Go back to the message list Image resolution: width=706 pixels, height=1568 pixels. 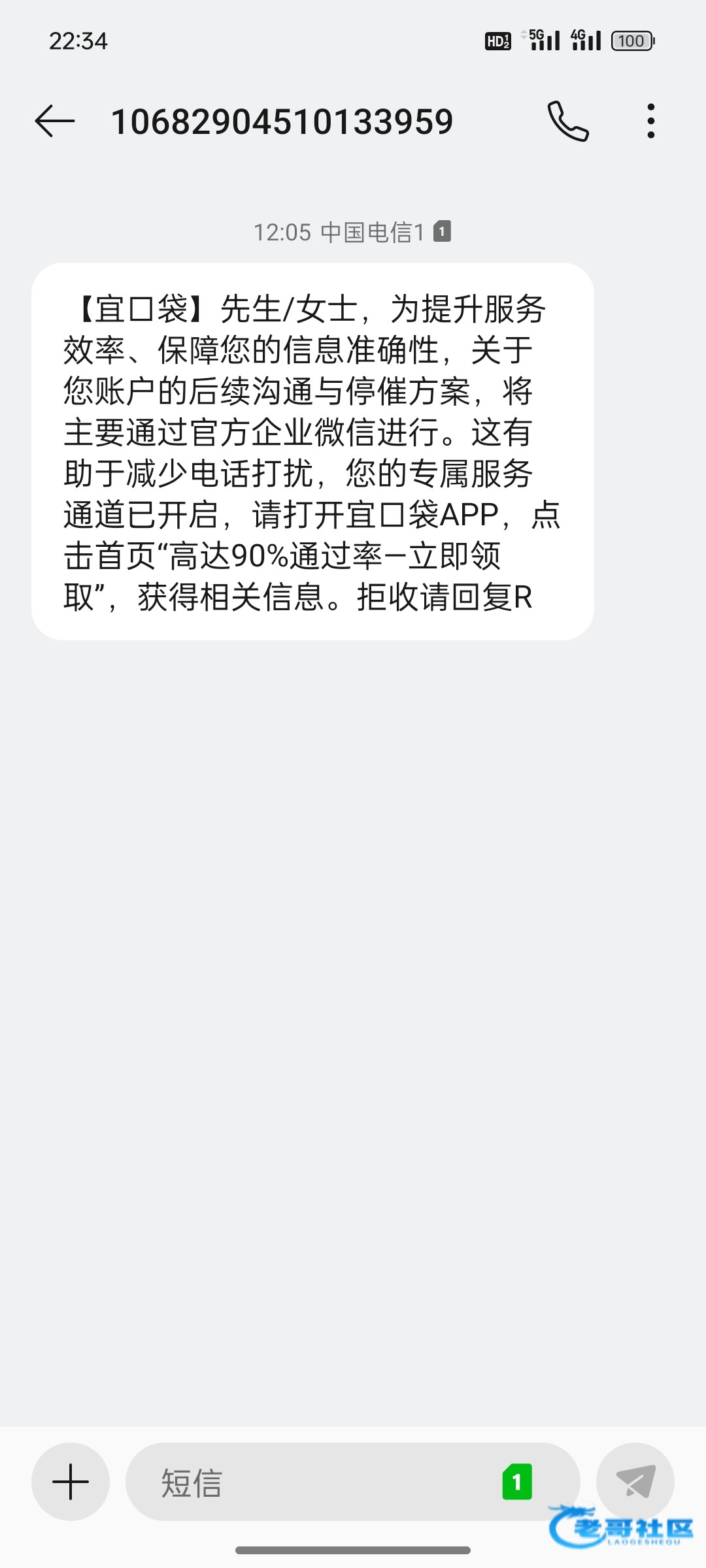tap(55, 122)
